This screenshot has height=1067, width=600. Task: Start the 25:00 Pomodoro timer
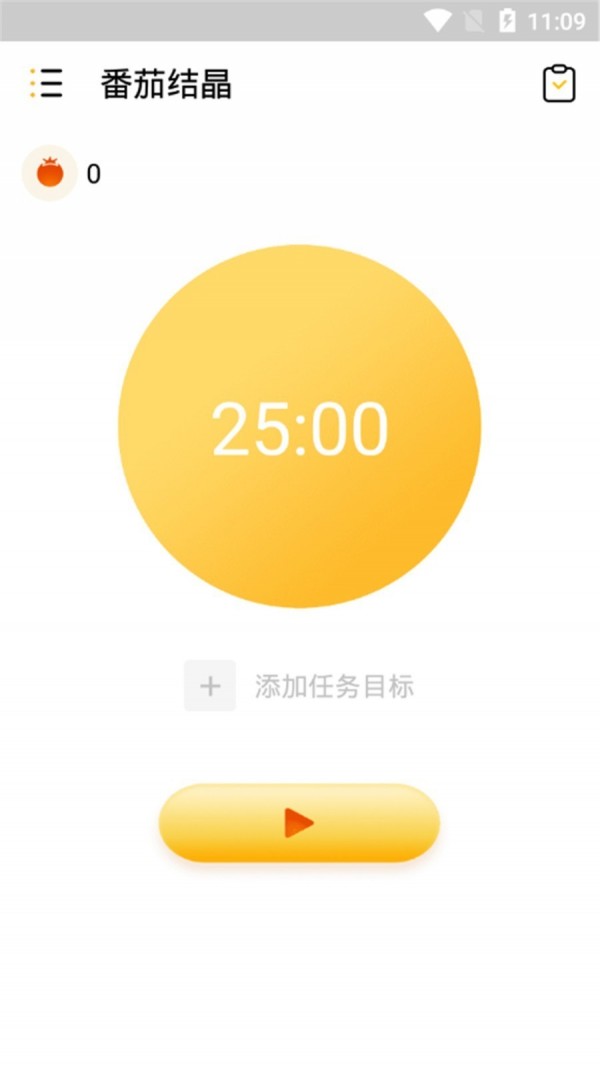299,823
